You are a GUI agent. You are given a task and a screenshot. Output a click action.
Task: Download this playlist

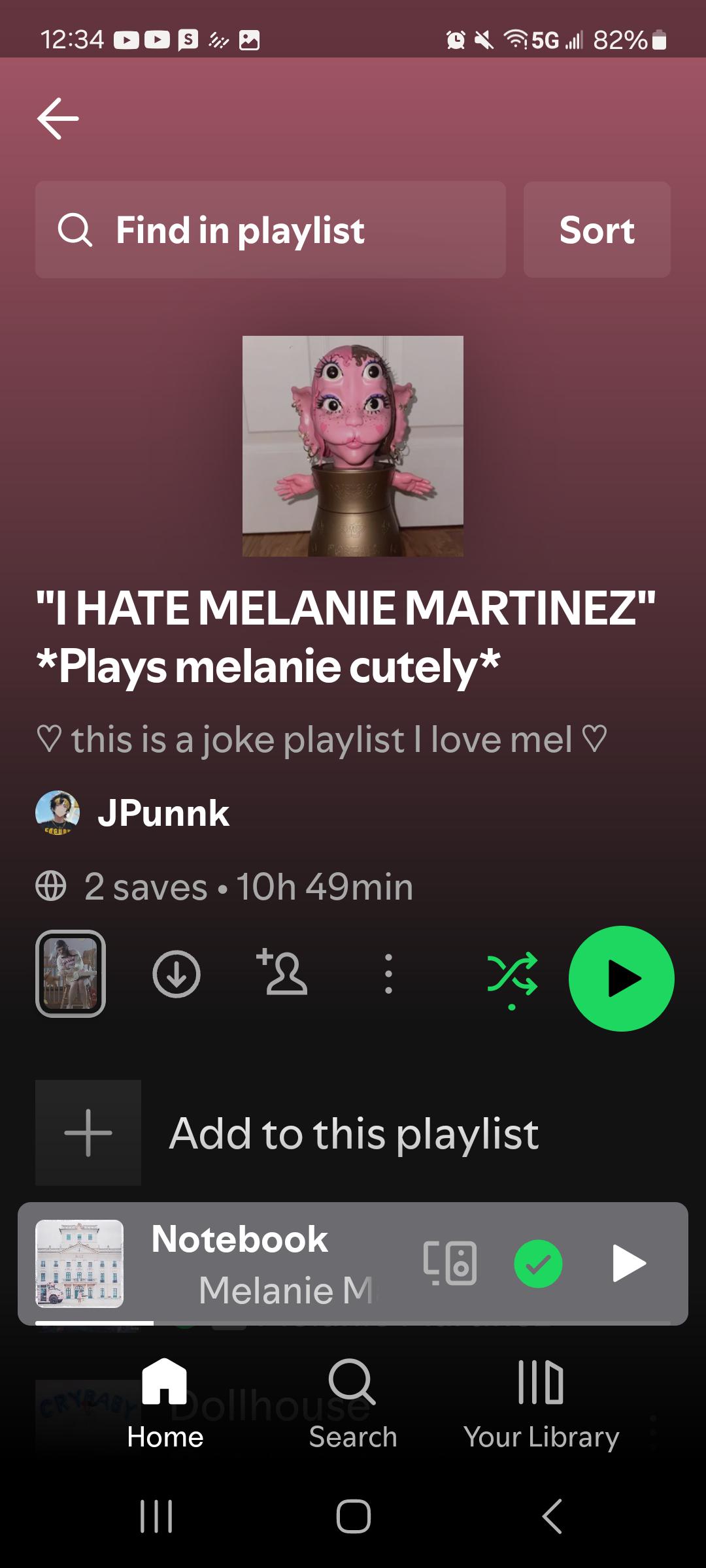pyautogui.click(x=176, y=974)
